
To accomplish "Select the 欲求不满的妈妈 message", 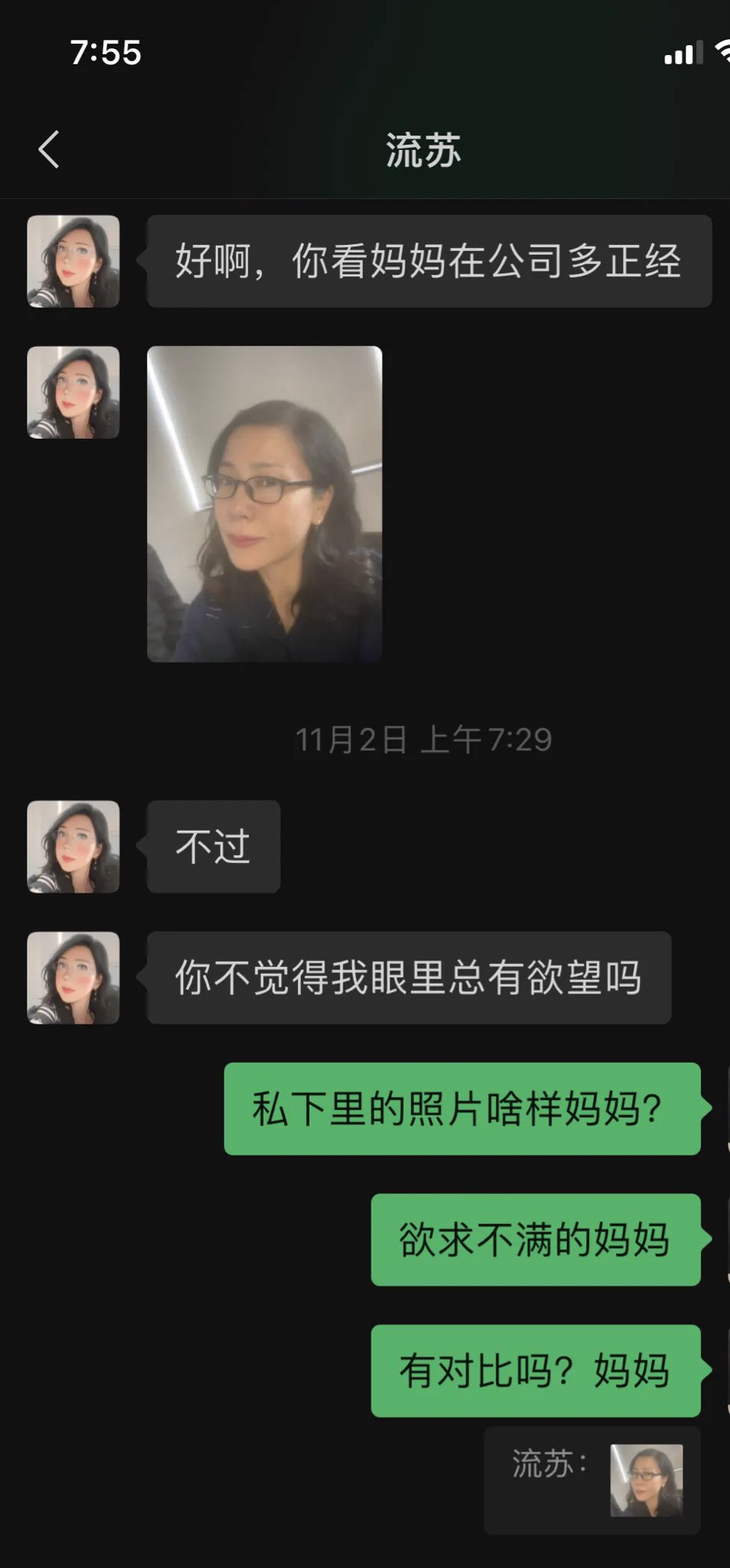I will point(534,1240).
